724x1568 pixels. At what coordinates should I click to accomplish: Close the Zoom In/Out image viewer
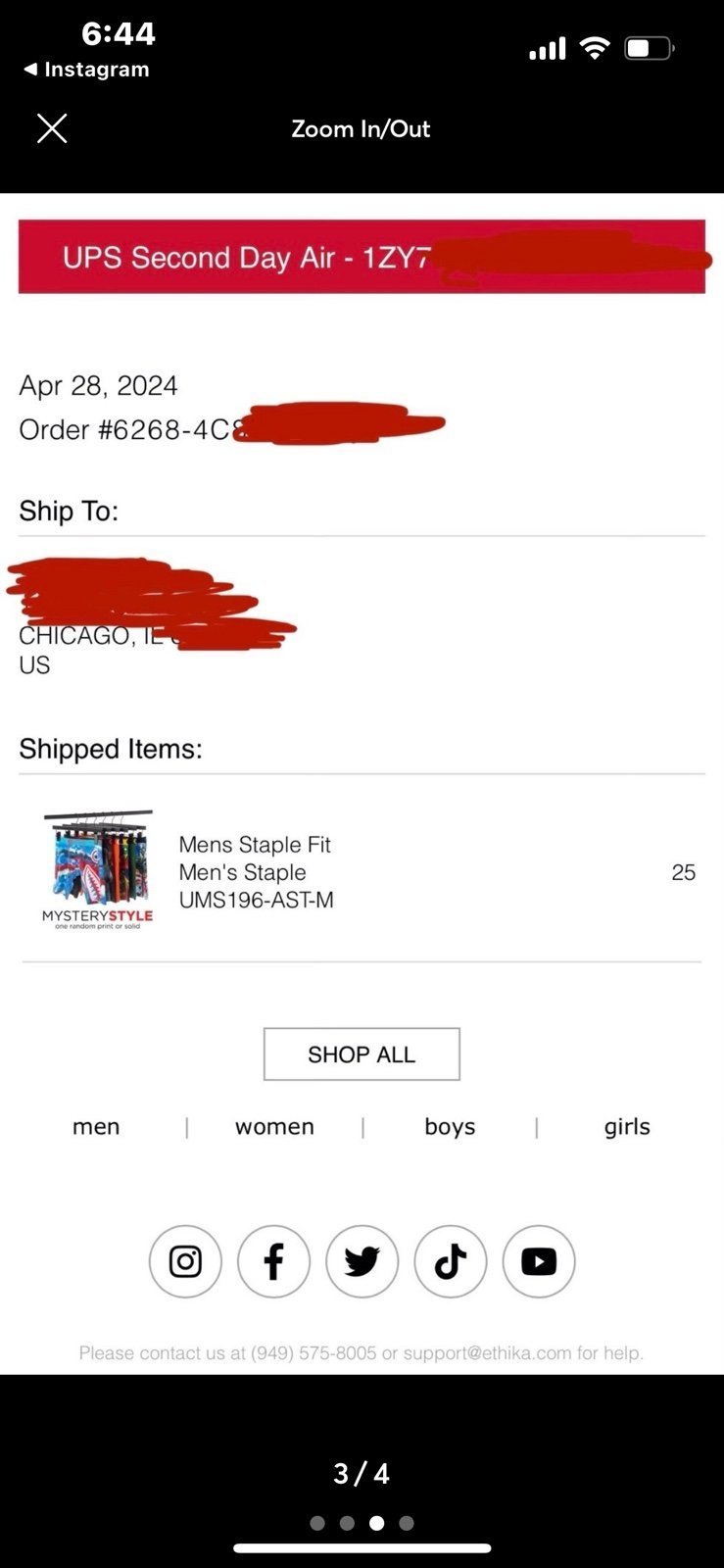[52, 128]
